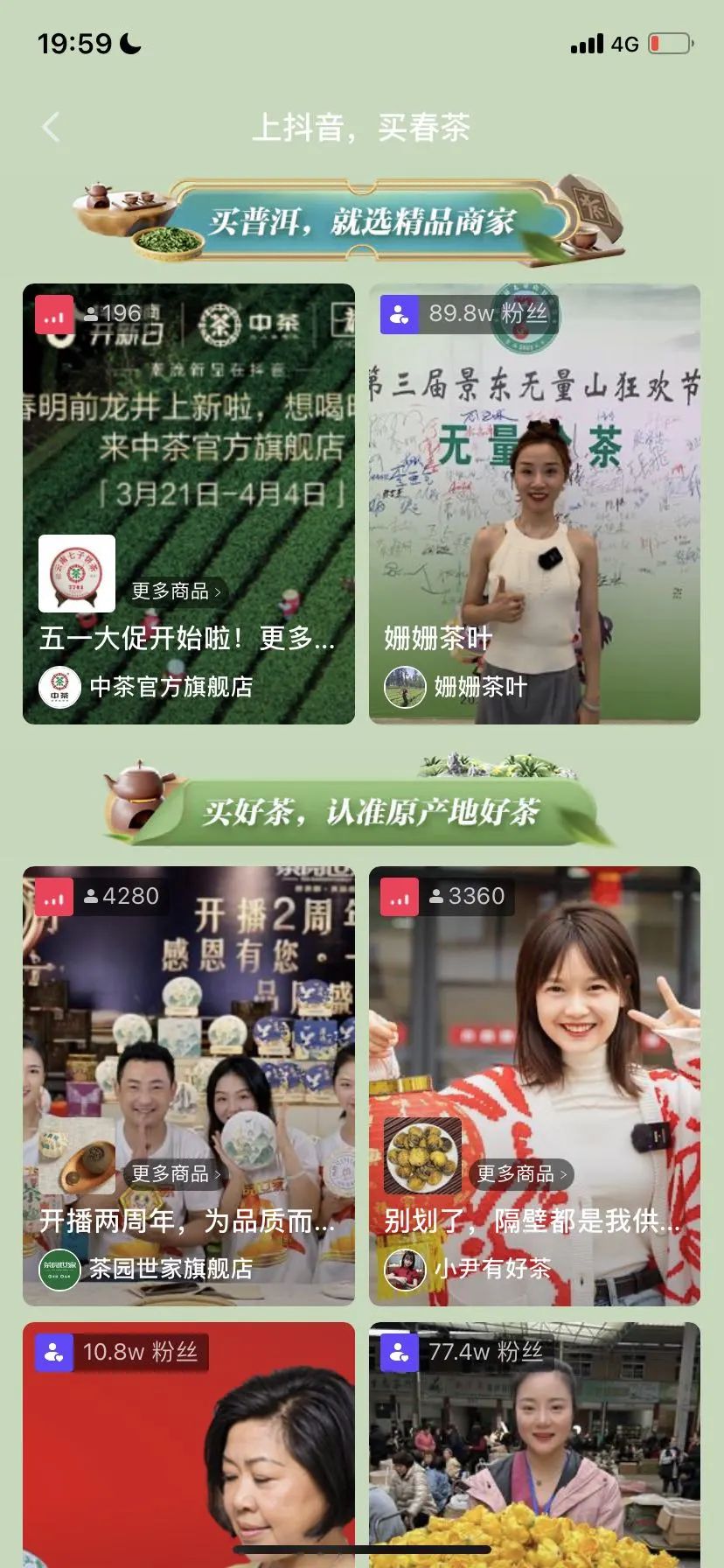
Task: Go back using the top-left arrow
Action: 52,128
